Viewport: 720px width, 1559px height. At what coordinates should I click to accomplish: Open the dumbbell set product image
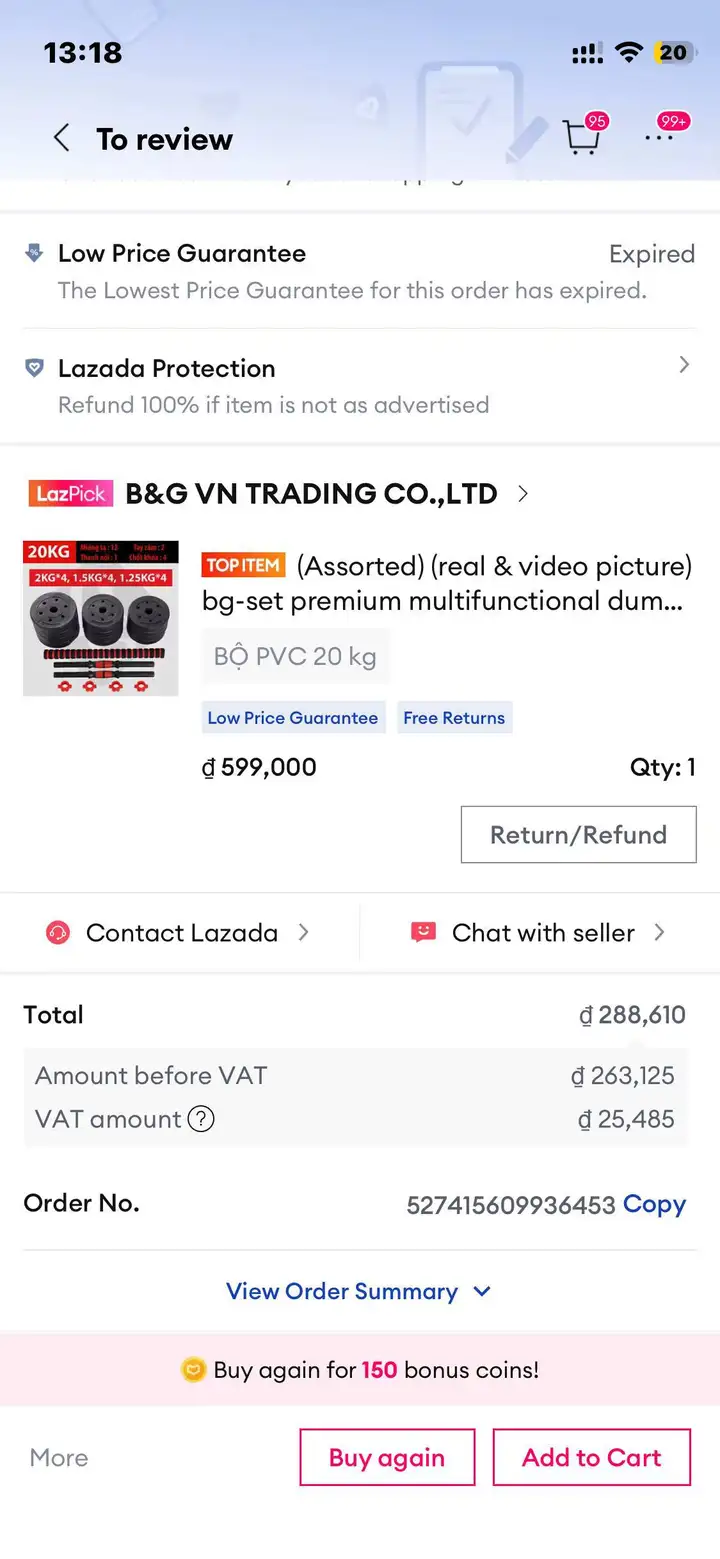101,618
